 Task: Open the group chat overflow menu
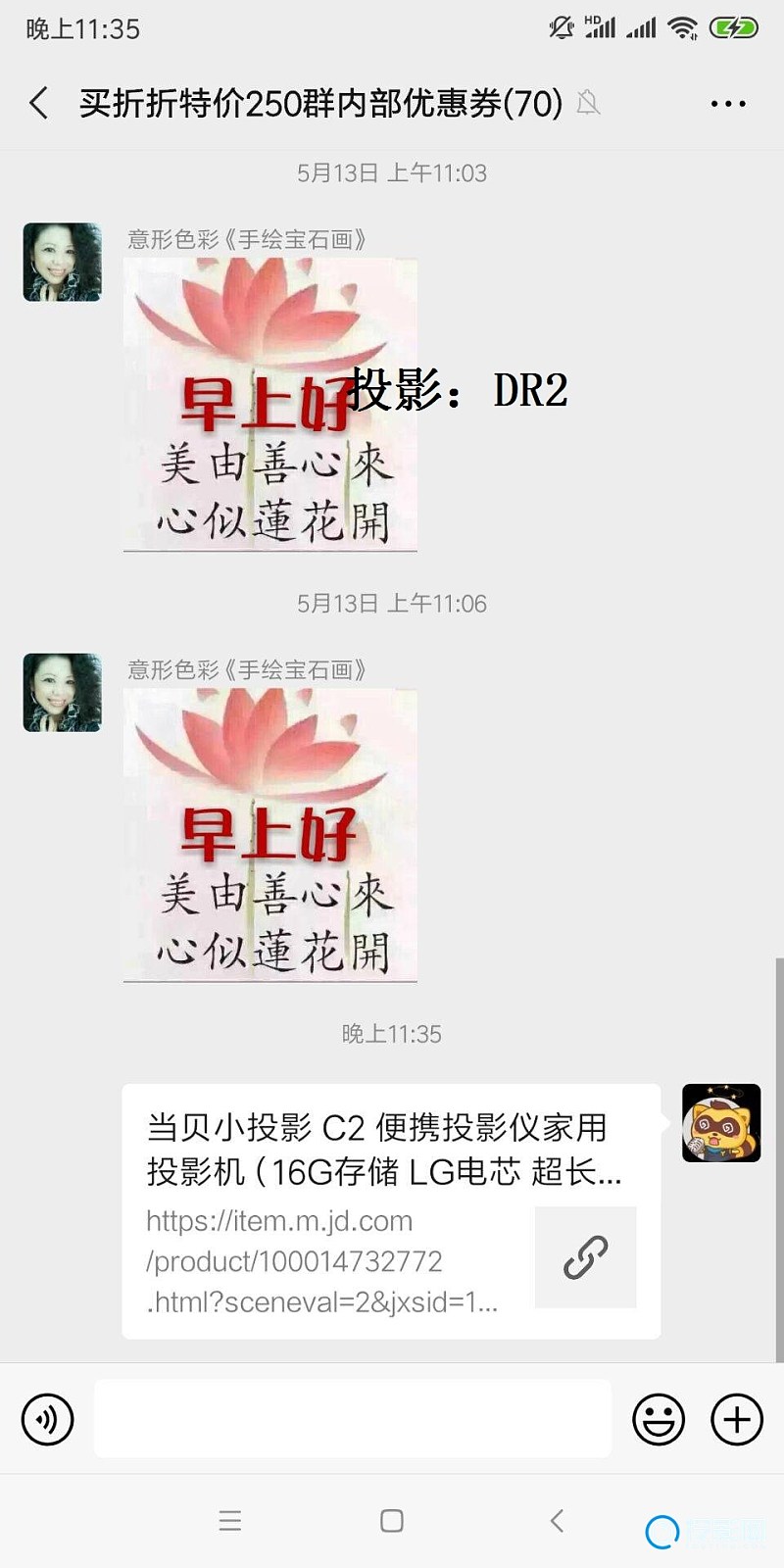pos(727,103)
